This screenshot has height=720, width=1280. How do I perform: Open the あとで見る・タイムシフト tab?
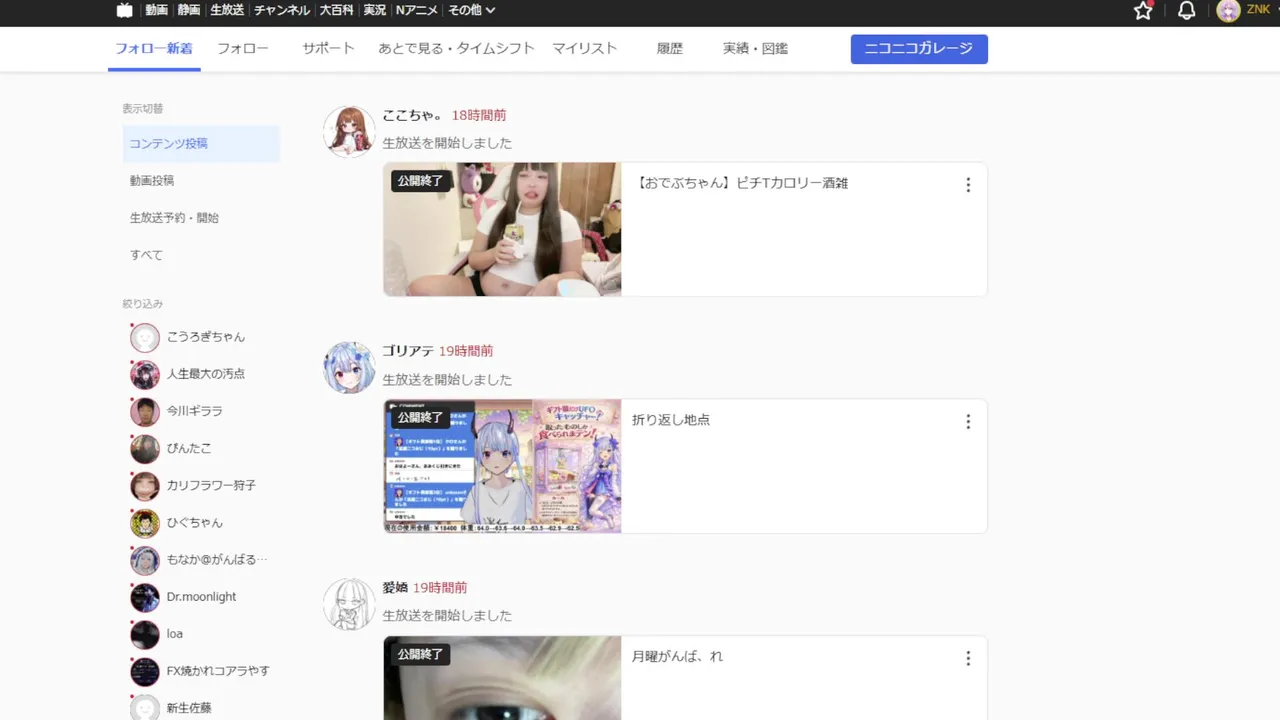click(456, 48)
